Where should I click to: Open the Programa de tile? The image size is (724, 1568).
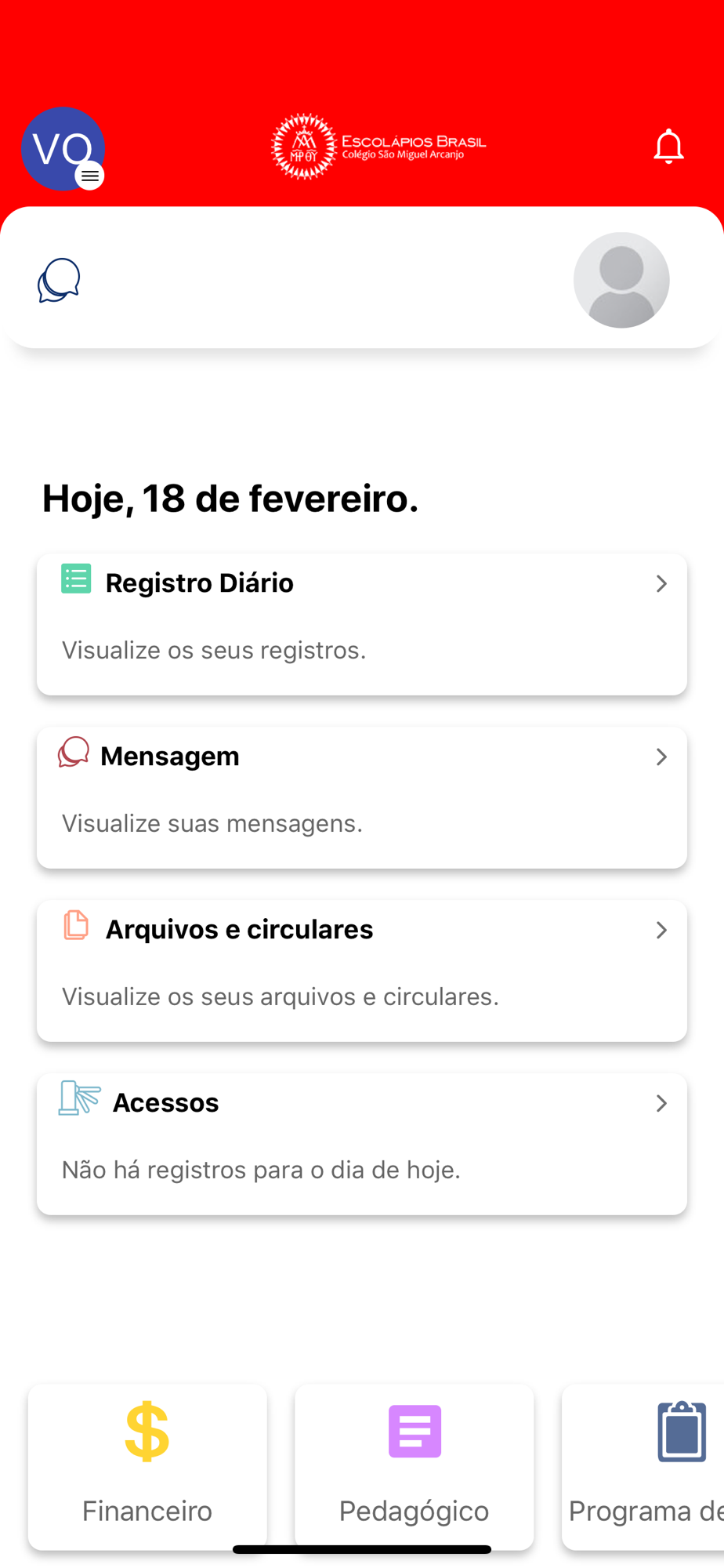[x=643, y=1467]
